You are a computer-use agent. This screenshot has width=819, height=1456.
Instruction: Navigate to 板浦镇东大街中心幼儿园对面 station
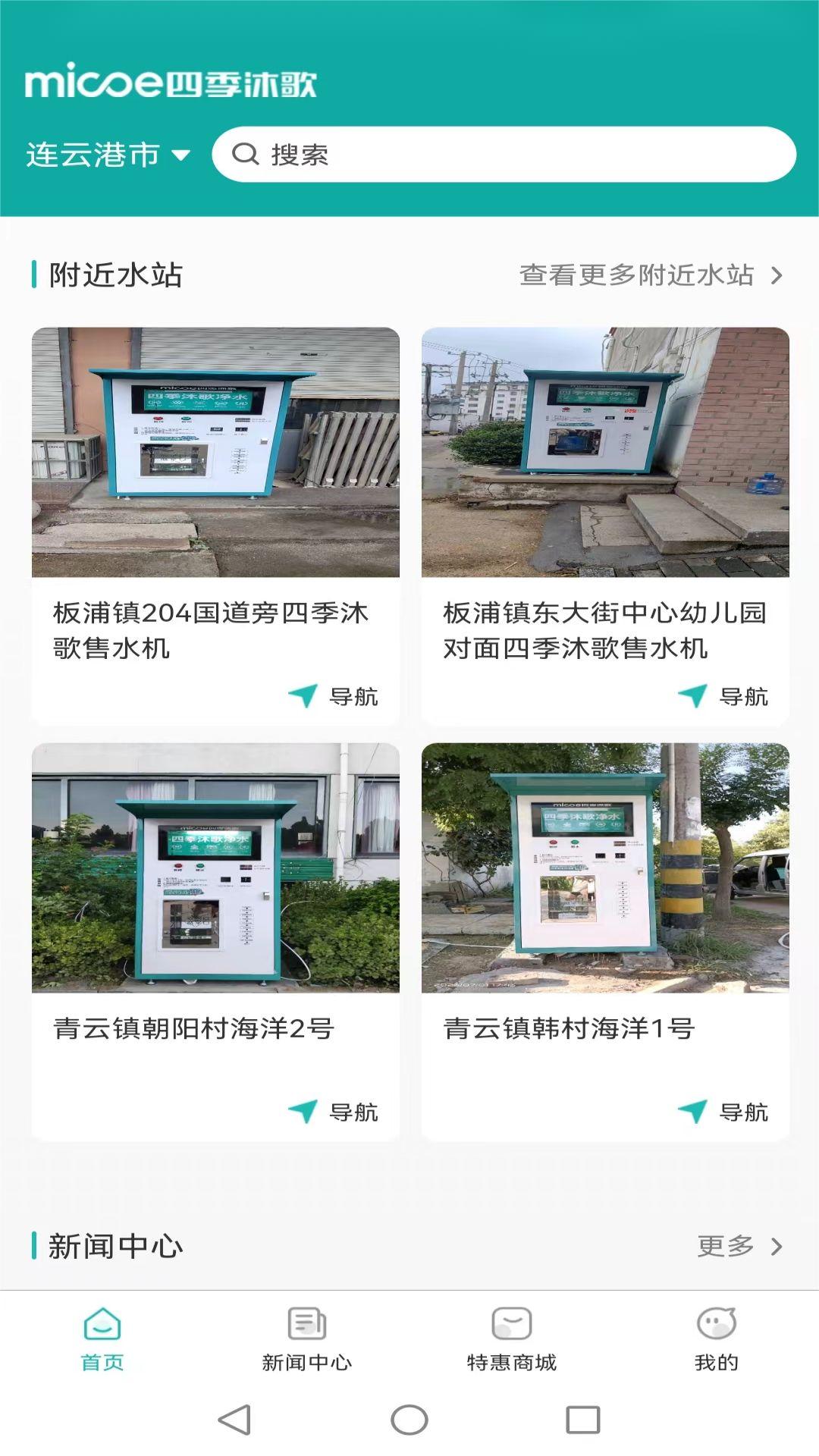723,696
